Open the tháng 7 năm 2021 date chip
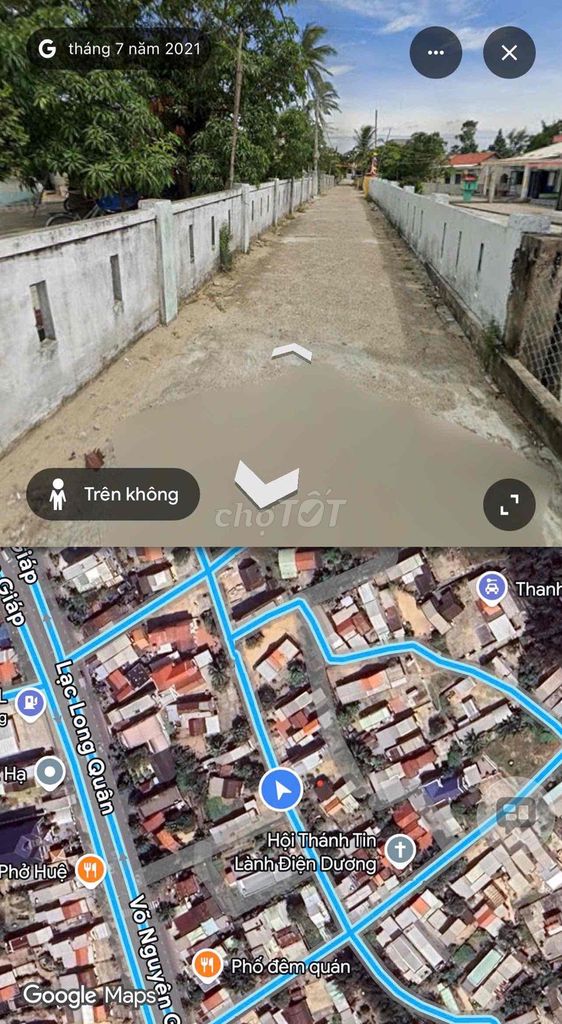The width and height of the screenshot is (562, 1024). [118, 50]
